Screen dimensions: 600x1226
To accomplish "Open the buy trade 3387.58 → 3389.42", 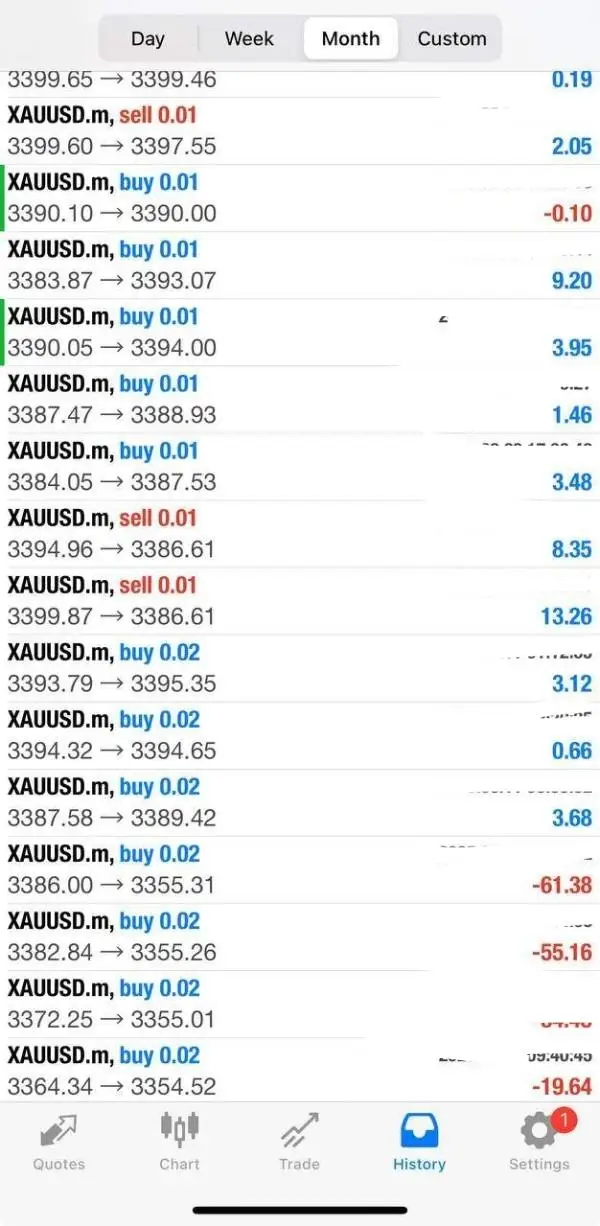I will [300, 803].
